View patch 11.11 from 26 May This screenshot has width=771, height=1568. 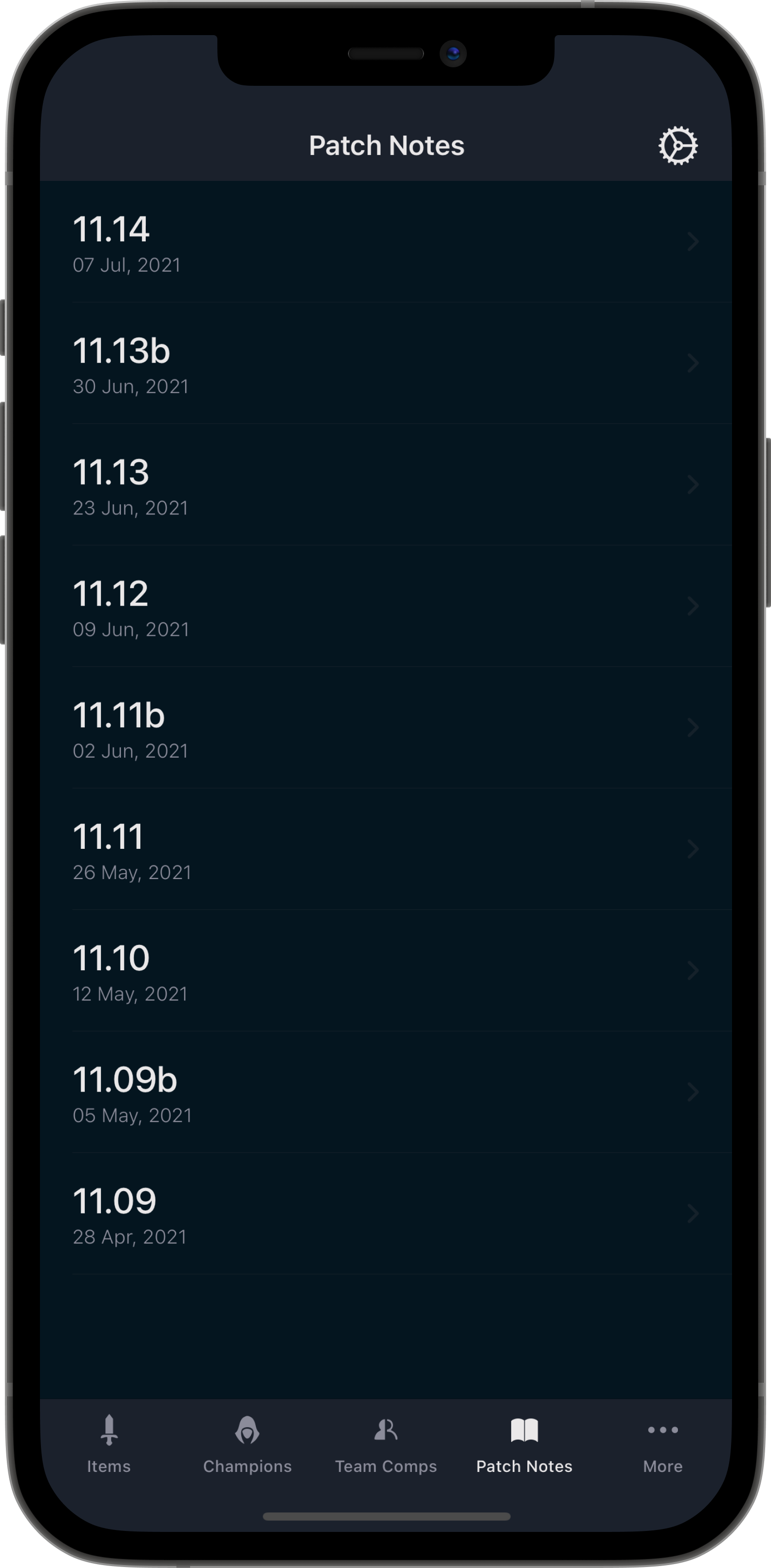click(x=386, y=849)
